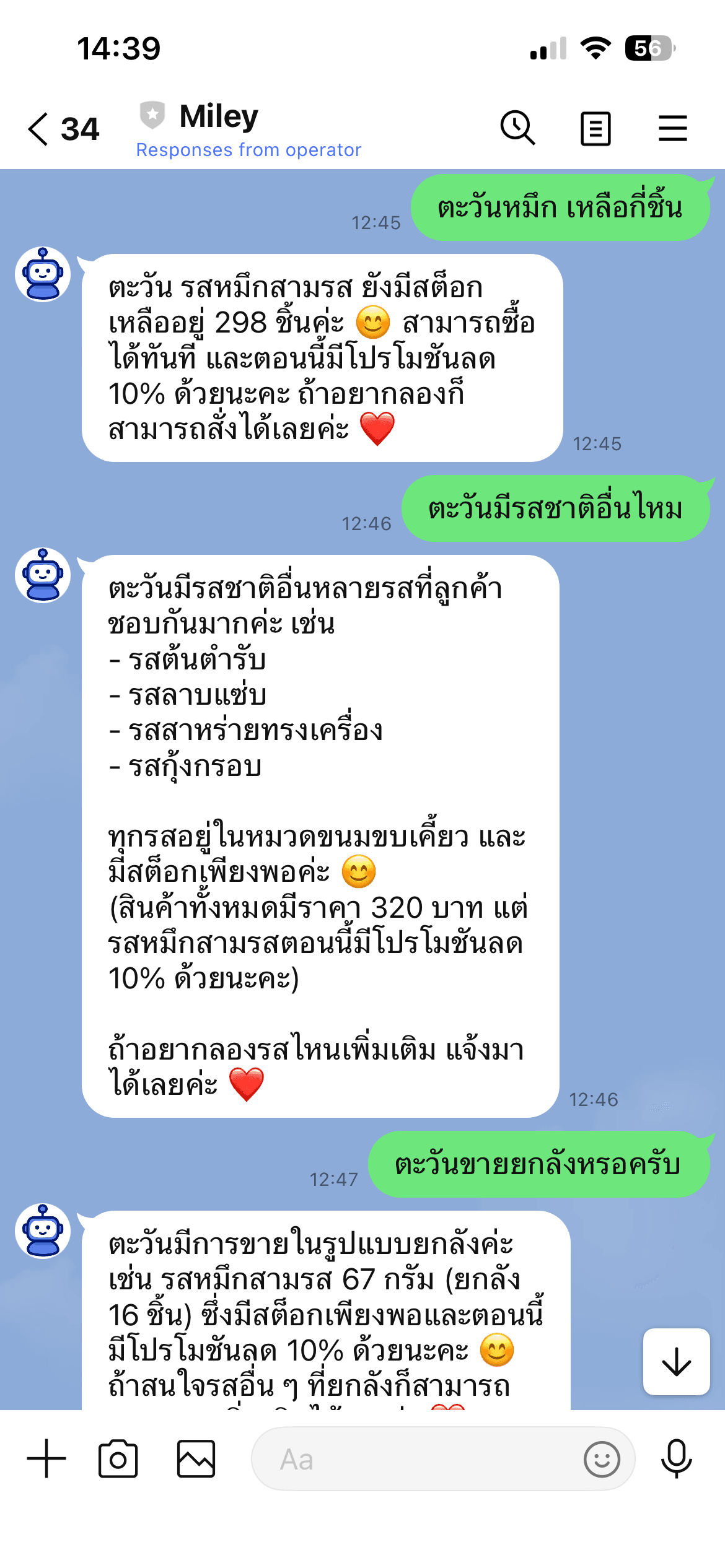This screenshot has height=1568, width=725.
Task: Launch the camera from the chat
Action: click(x=118, y=1458)
